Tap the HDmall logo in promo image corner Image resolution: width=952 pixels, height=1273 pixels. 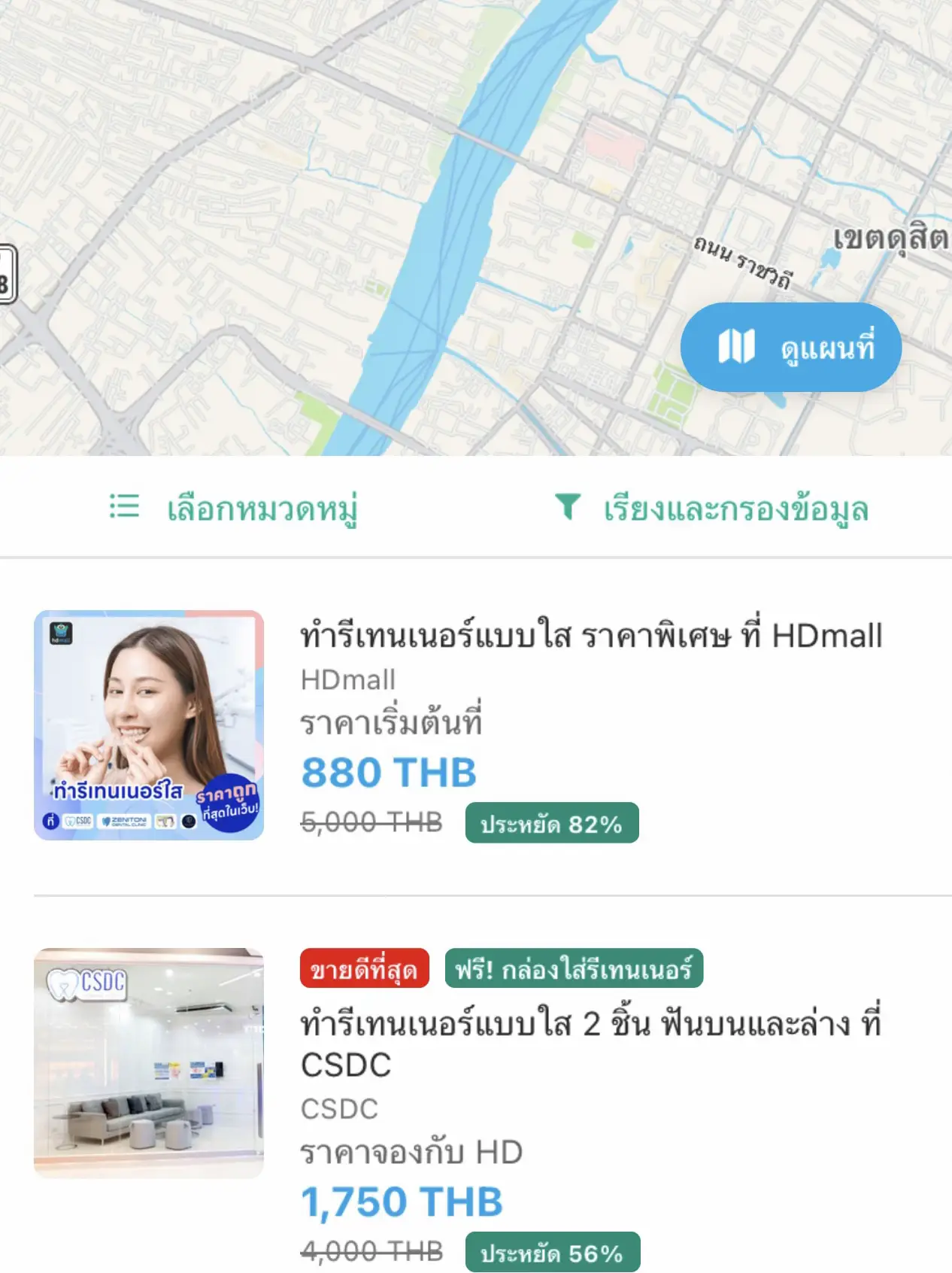[62, 632]
